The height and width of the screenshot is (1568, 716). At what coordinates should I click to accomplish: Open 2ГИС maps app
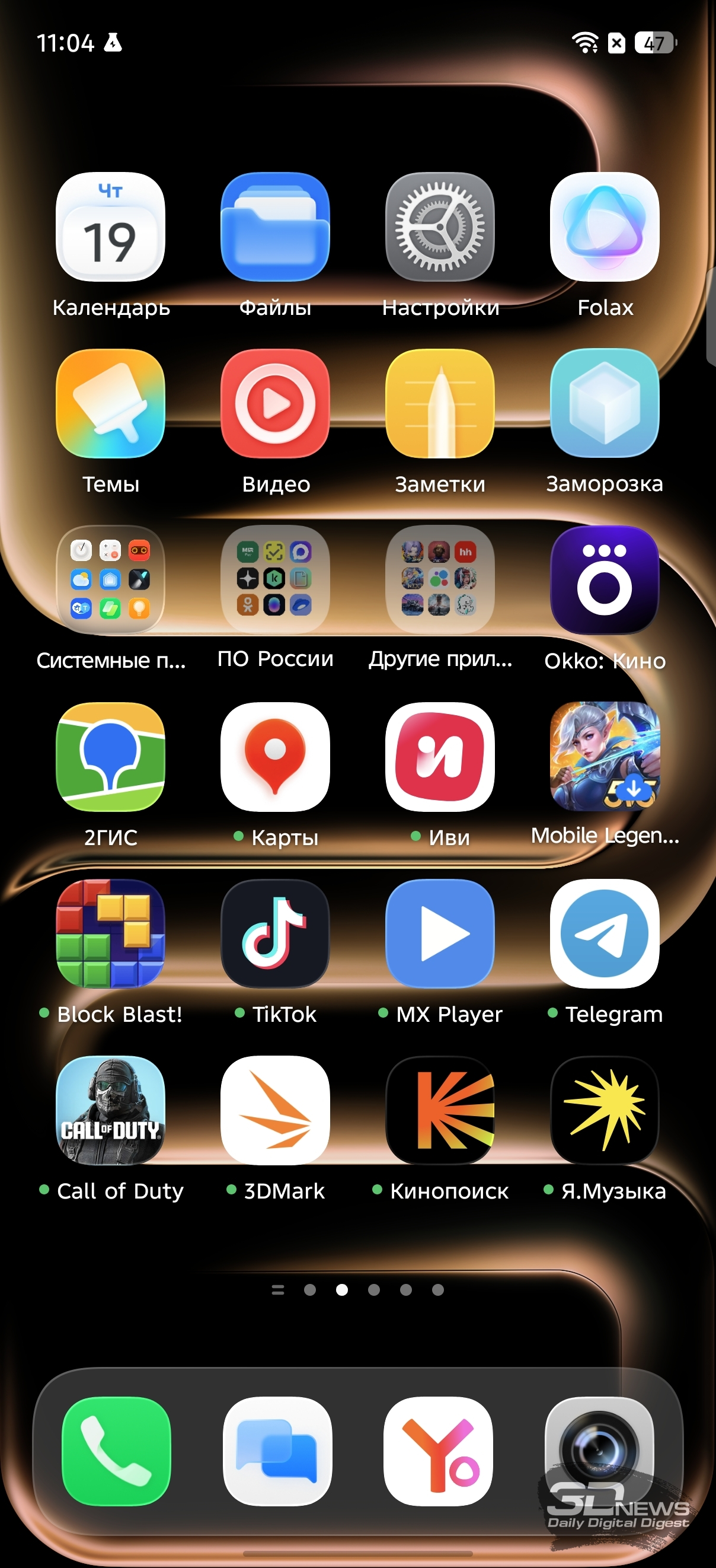110,757
